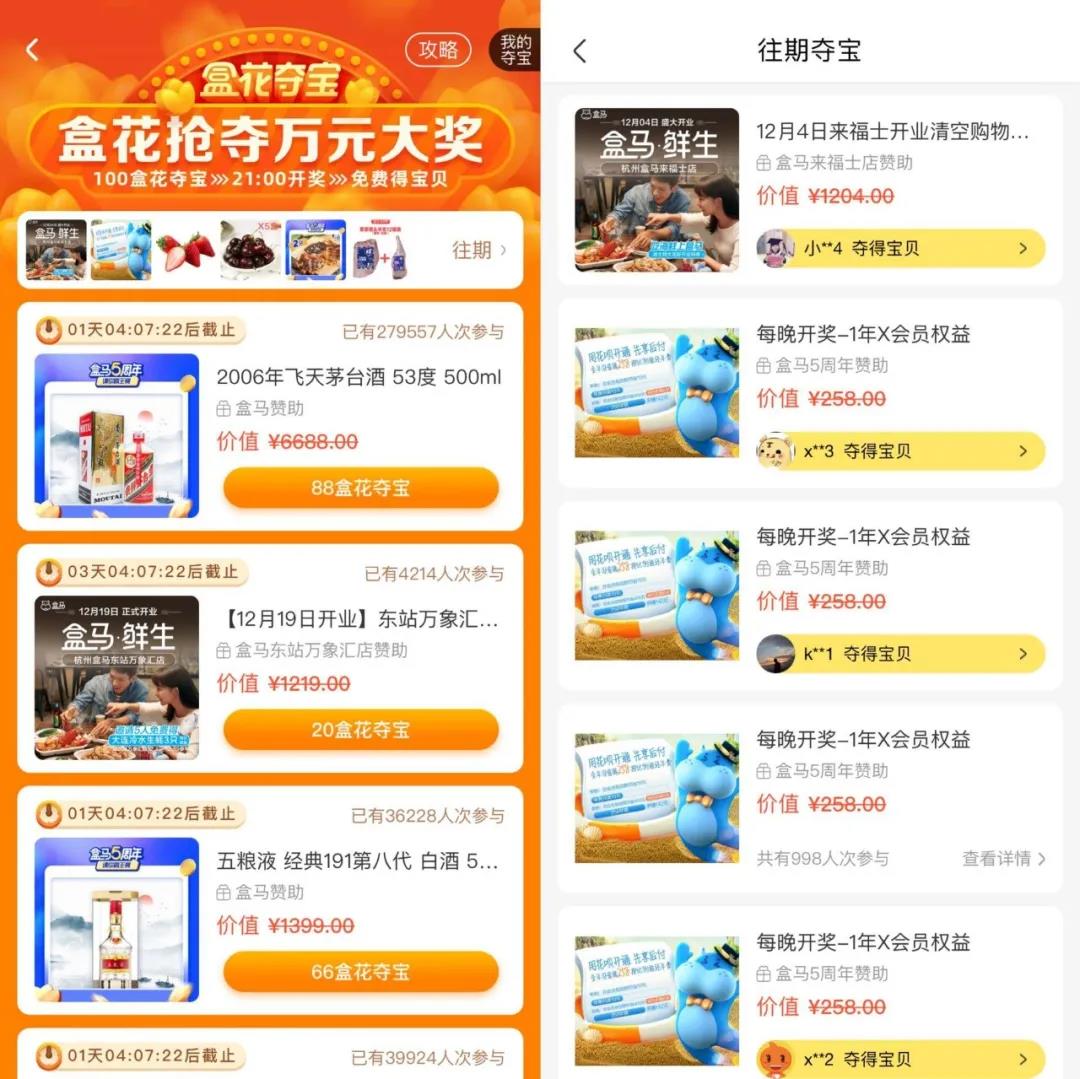
Task: Tap the back arrow beside 攻略
Action: pos(33,50)
